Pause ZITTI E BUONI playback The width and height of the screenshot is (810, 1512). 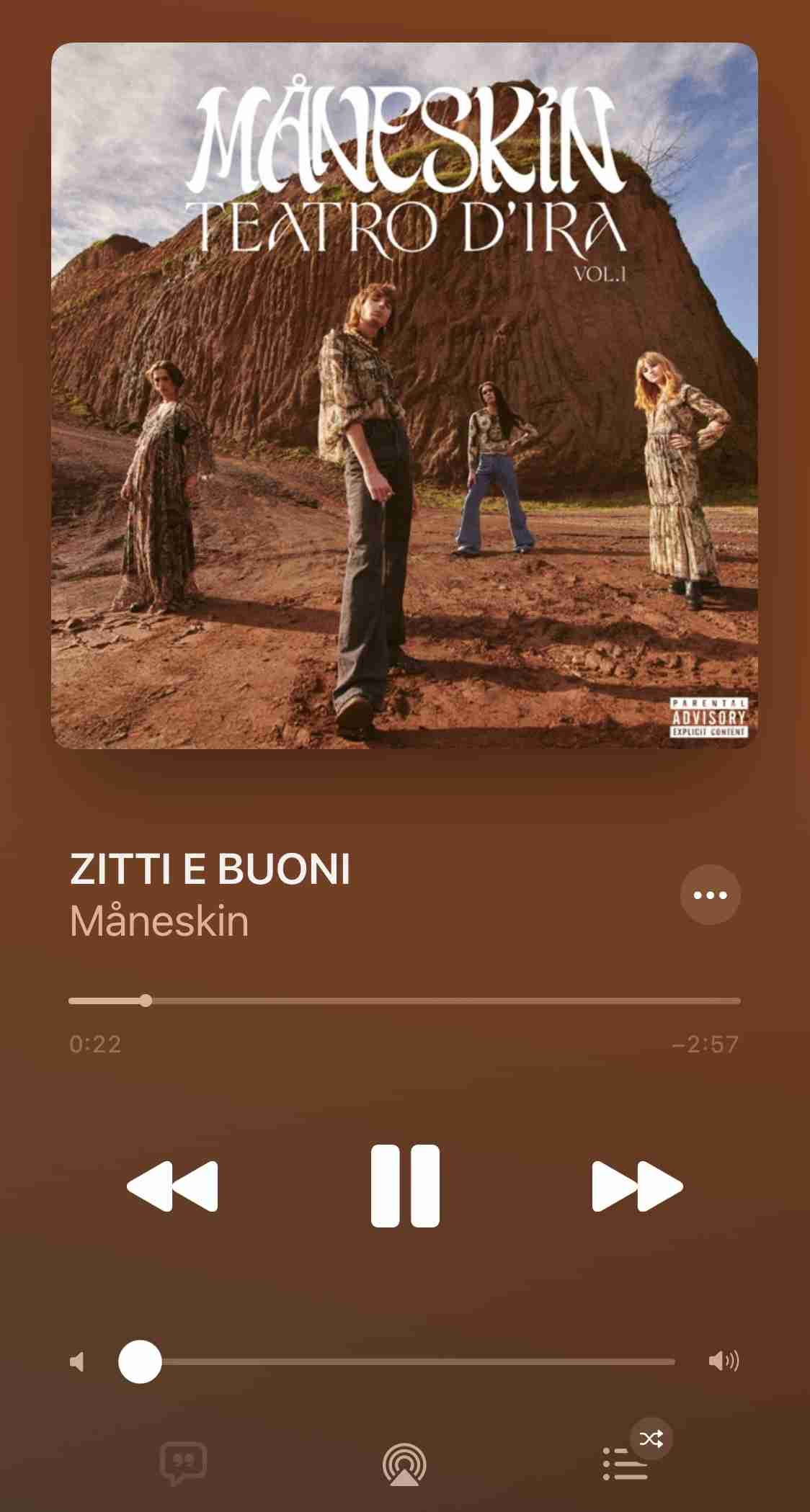tap(405, 1186)
